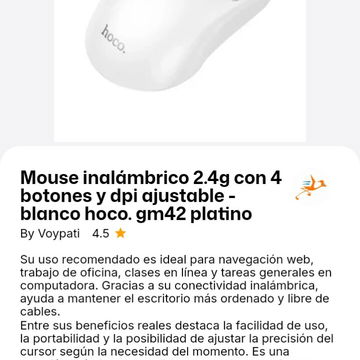This screenshot has width=360, height=360.
Task: Open the white hoco mouse product photo
Action: point(180,71)
